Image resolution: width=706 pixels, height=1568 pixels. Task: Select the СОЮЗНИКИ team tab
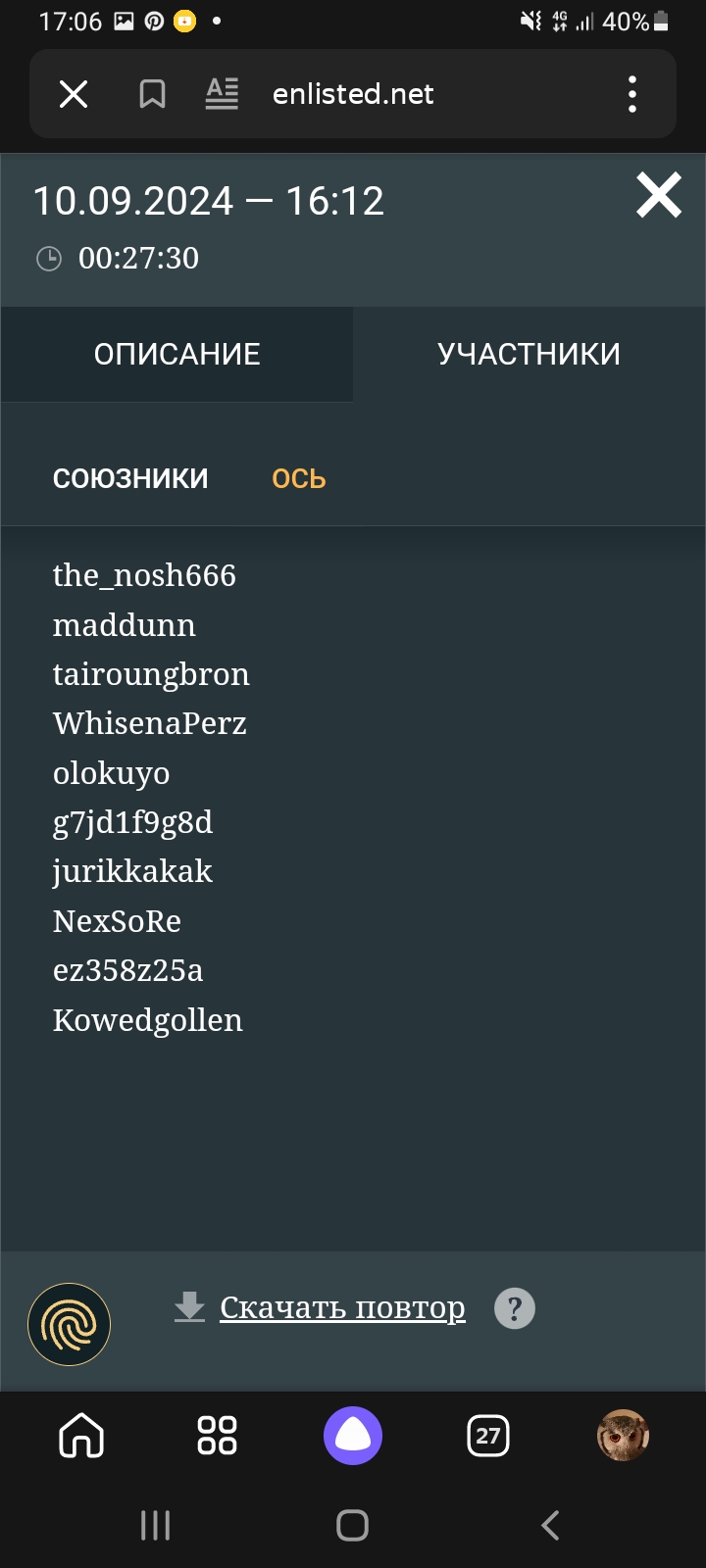click(130, 478)
